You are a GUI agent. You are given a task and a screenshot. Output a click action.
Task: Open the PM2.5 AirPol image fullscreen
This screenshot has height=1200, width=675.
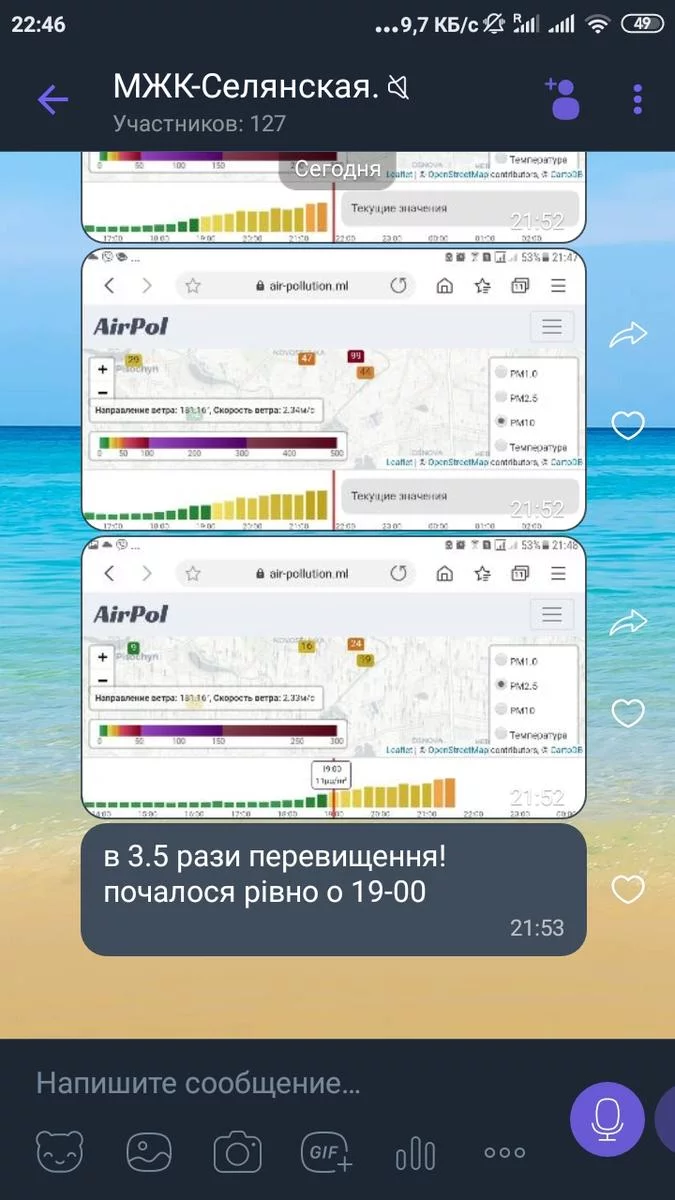333,677
